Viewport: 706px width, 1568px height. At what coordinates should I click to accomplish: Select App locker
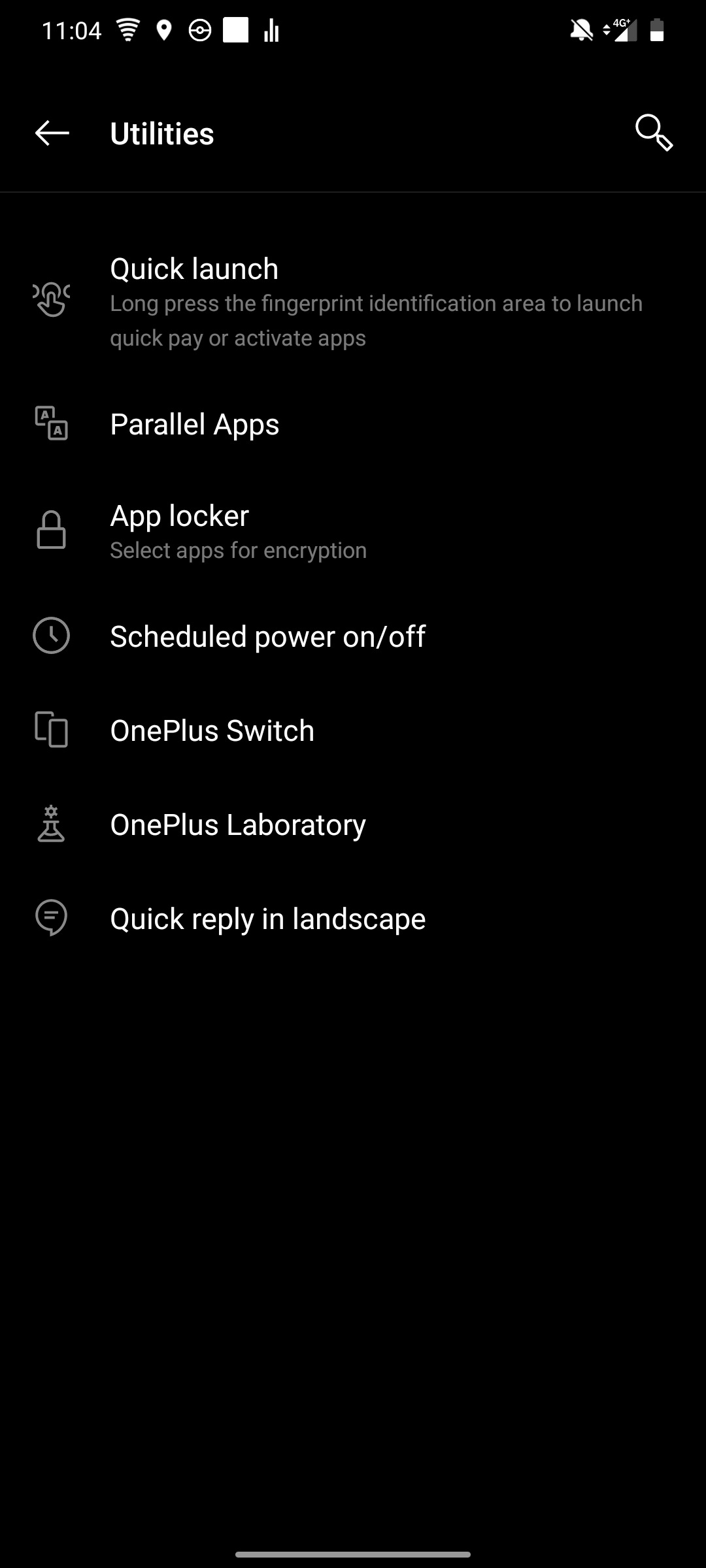(353, 531)
